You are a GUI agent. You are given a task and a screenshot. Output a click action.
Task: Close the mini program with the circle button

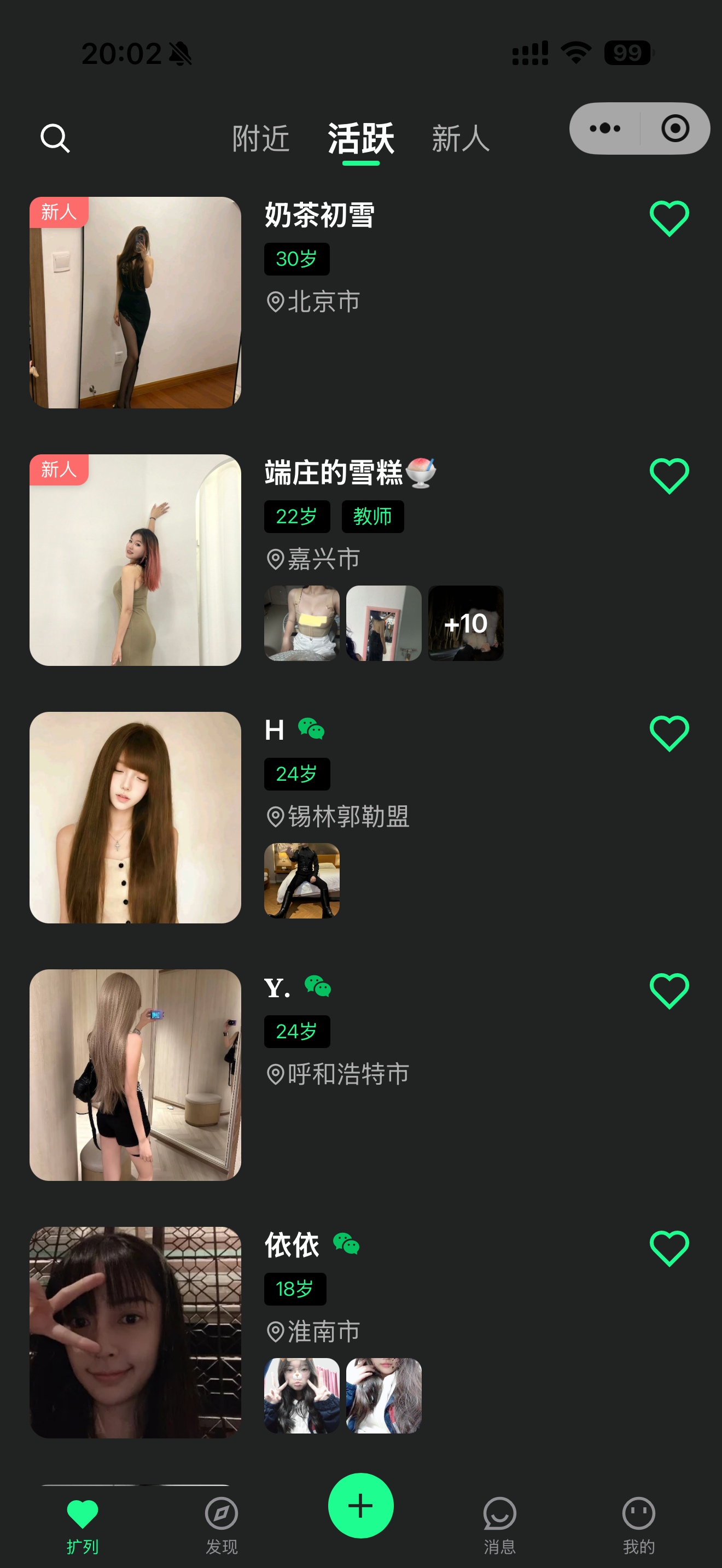674,128
